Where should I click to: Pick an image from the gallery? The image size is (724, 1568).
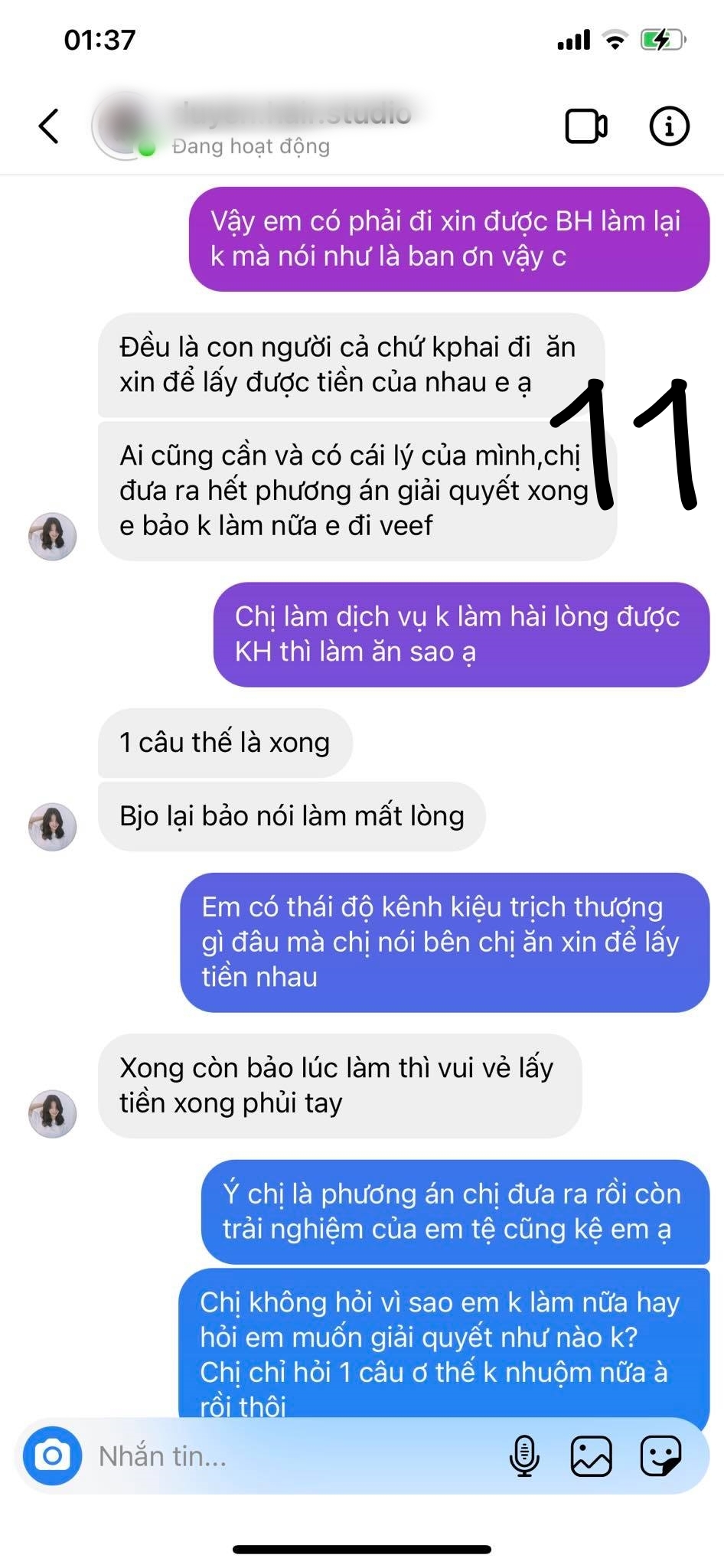coord(591,1455)
